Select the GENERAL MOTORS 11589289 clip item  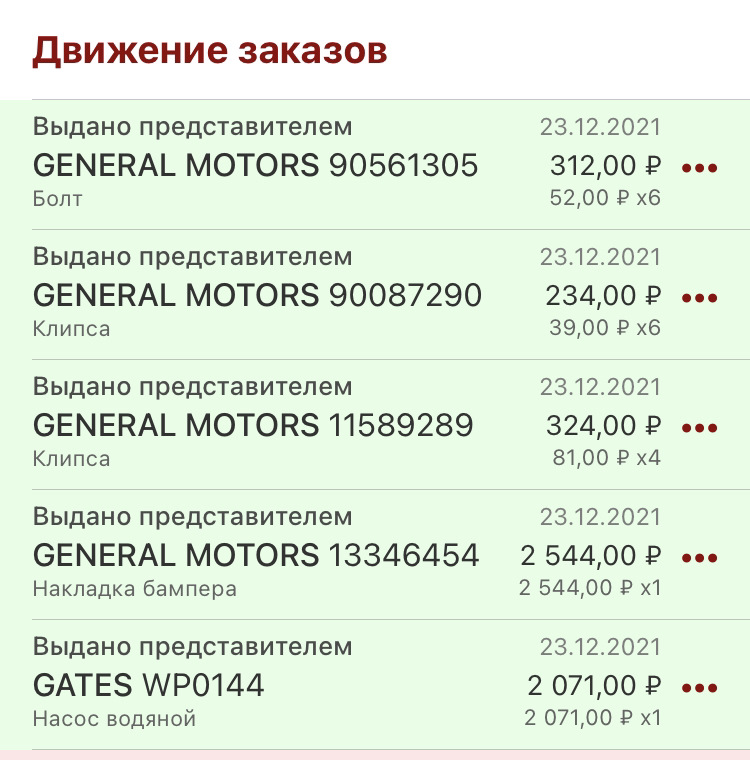coord(252,425)
